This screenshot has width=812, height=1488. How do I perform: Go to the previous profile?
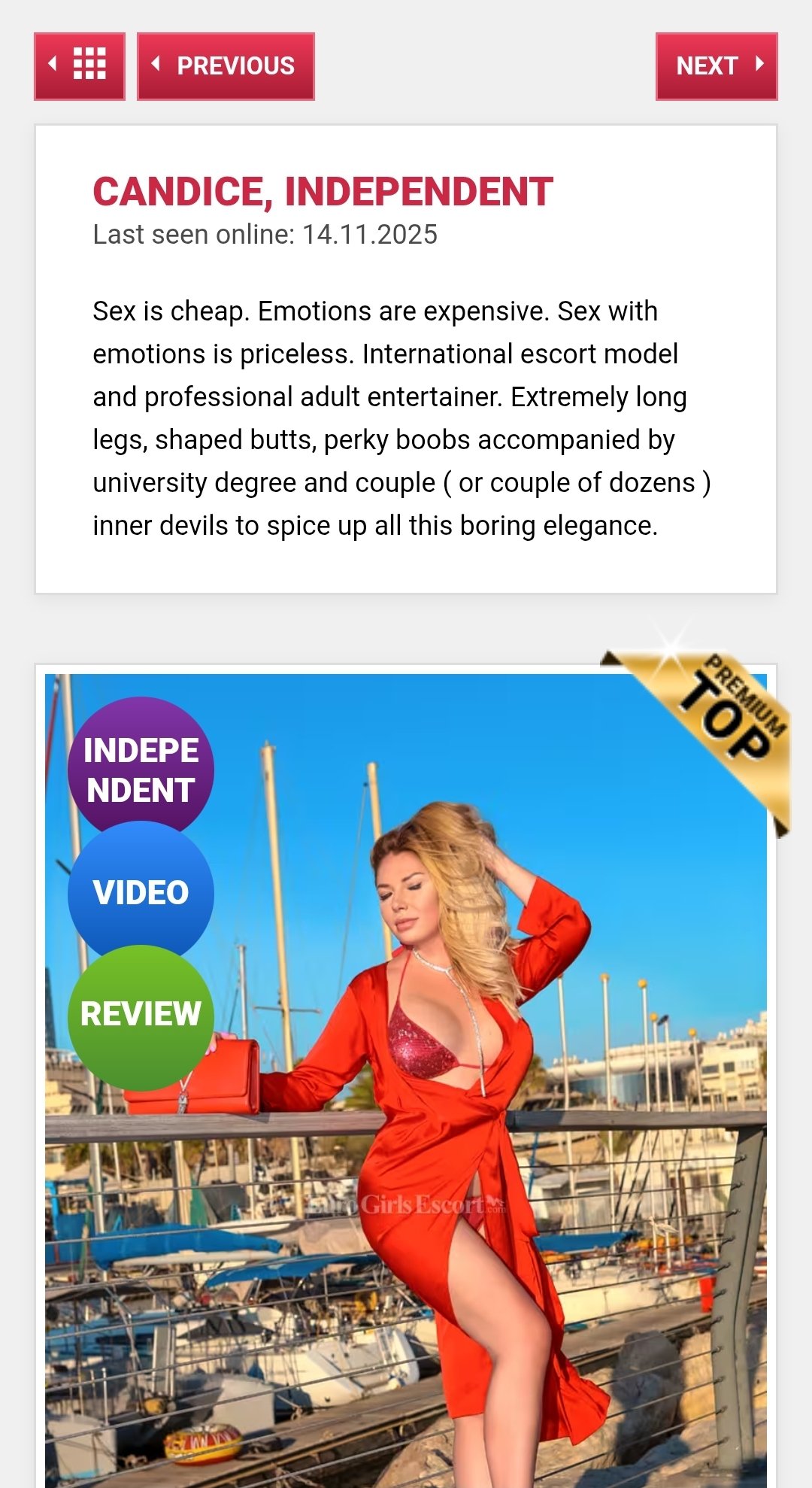tap(226, 65)
